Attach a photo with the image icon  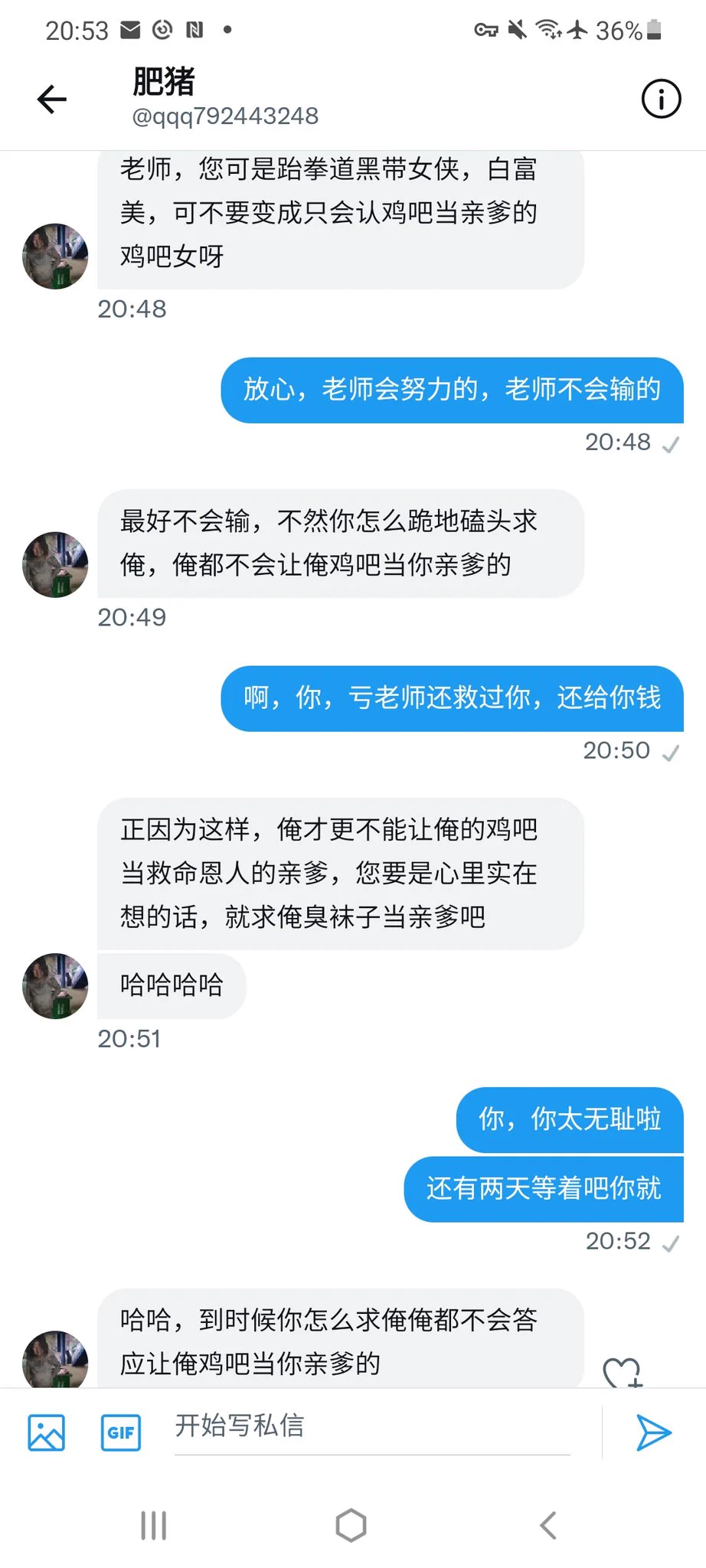(46, 1432)
